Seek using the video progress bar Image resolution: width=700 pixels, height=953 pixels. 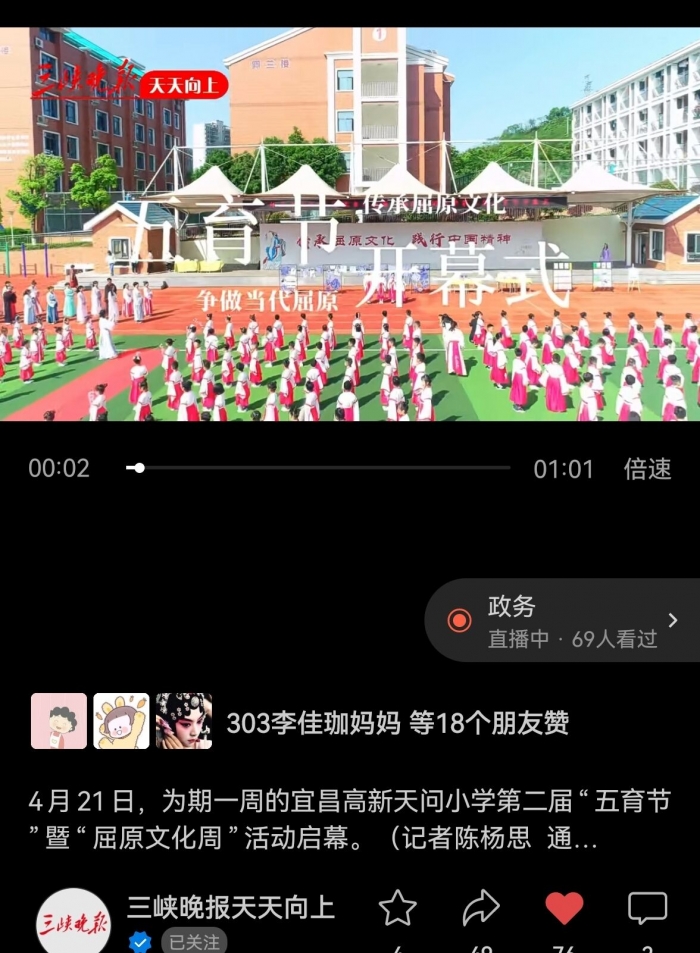pyautogui.click(x=318, y=467)
